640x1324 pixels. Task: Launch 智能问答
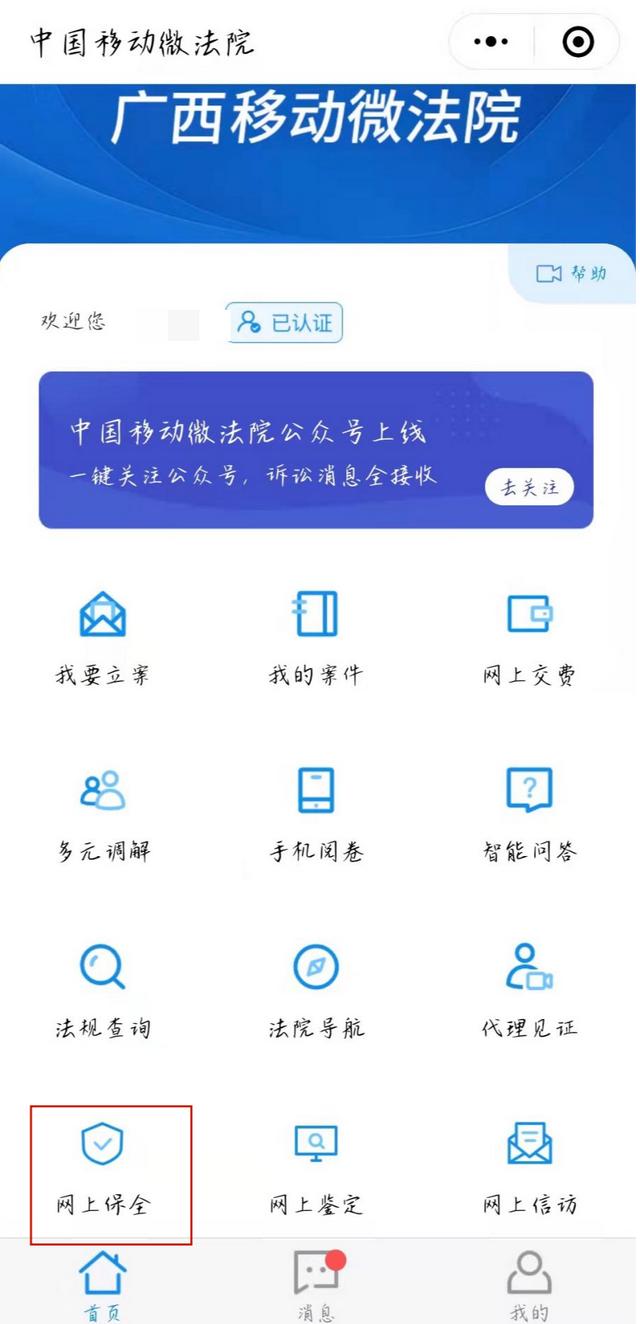point(529,813)
